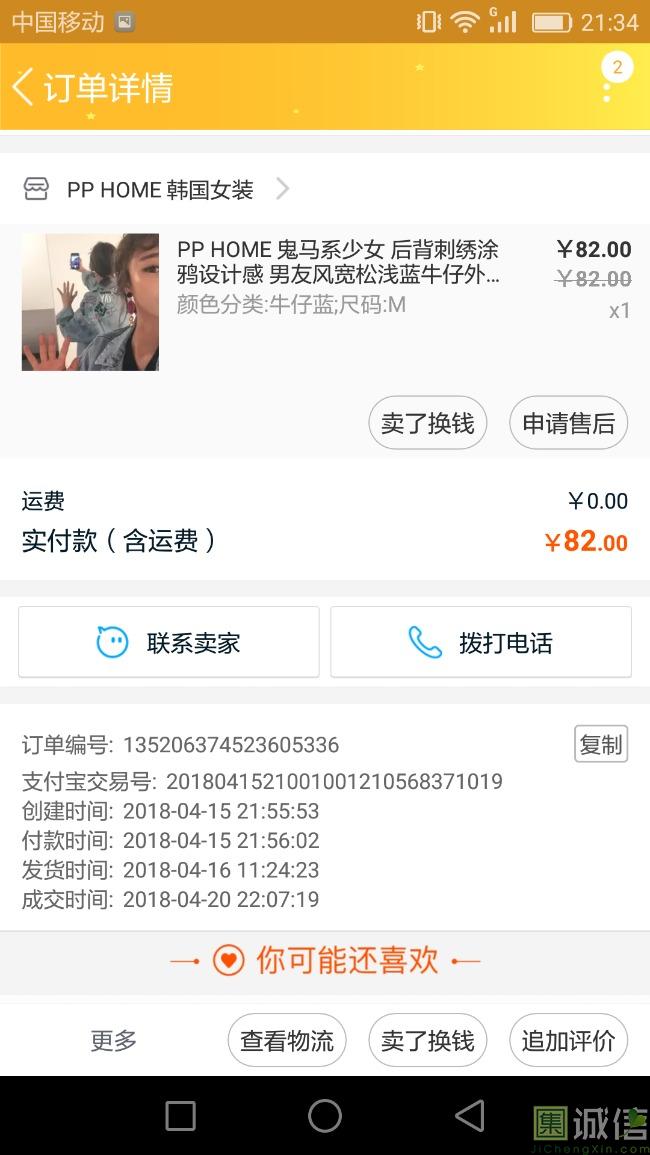Viewport: 650px width, 1155px height.
Task: Tap the system home button
Action: pyautogui.click(x=325, y=1115)
